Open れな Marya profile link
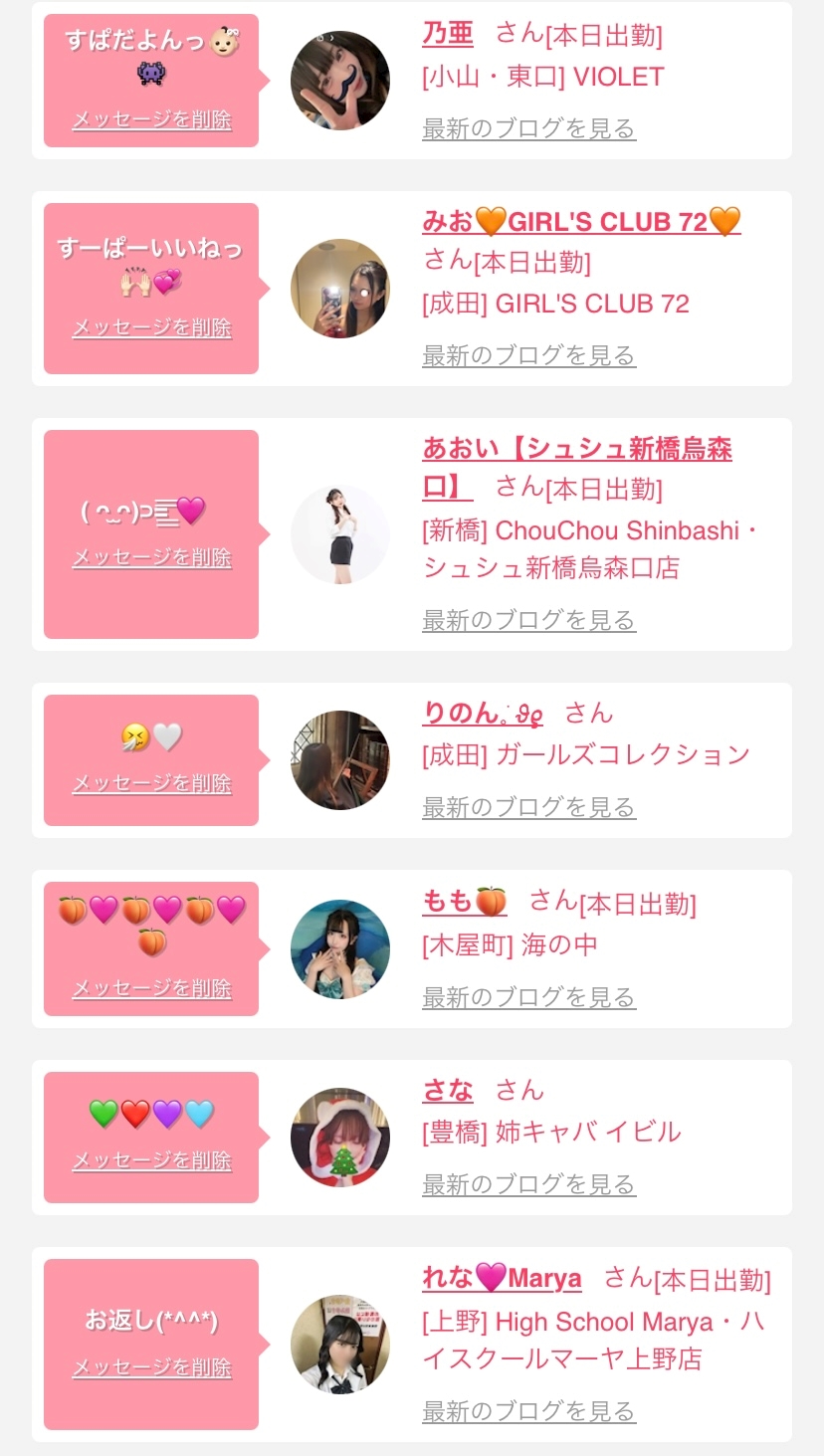 click(502, 1277)
